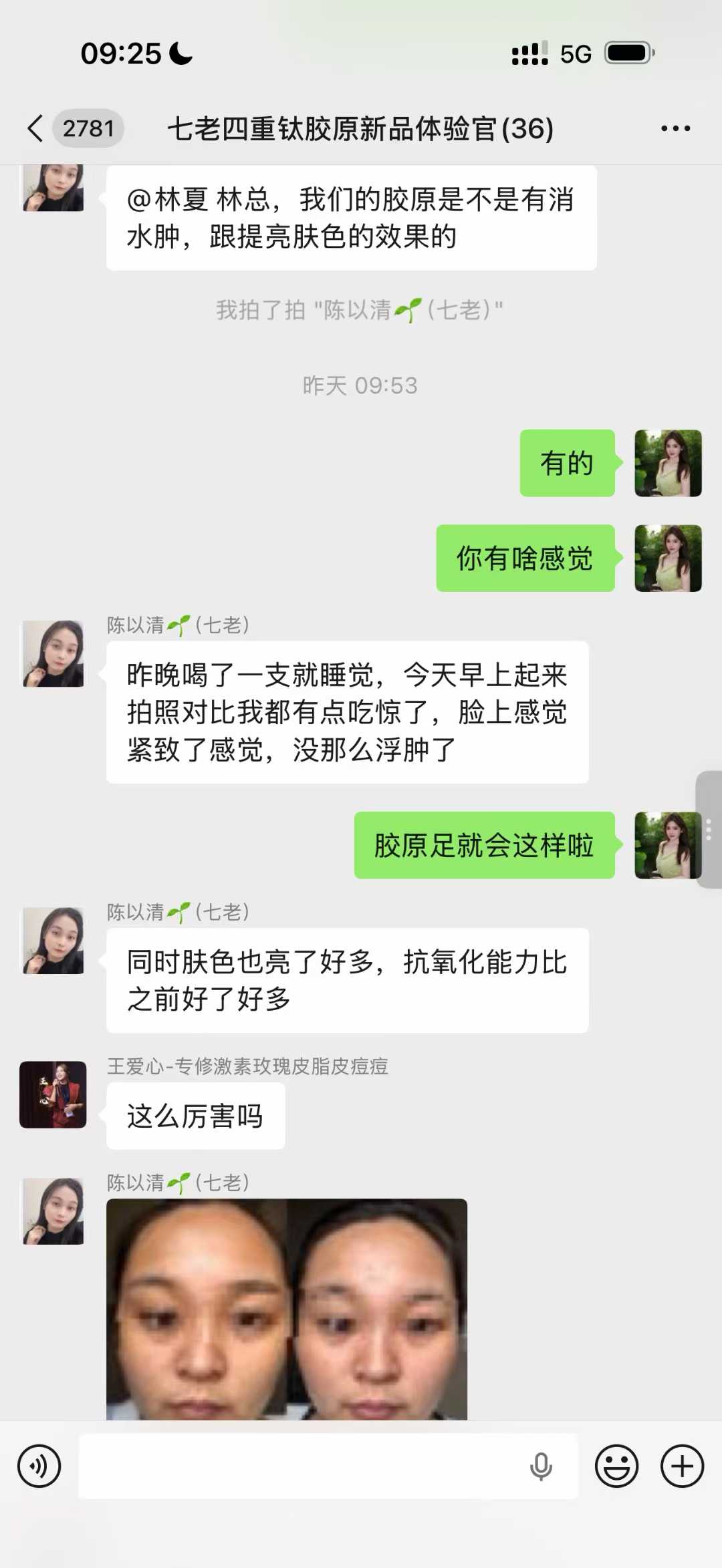Image resolution: width=722 pixels, height=1568 pixels.
Task: Open 王爱心's profile avatar
Action: 53,1094
